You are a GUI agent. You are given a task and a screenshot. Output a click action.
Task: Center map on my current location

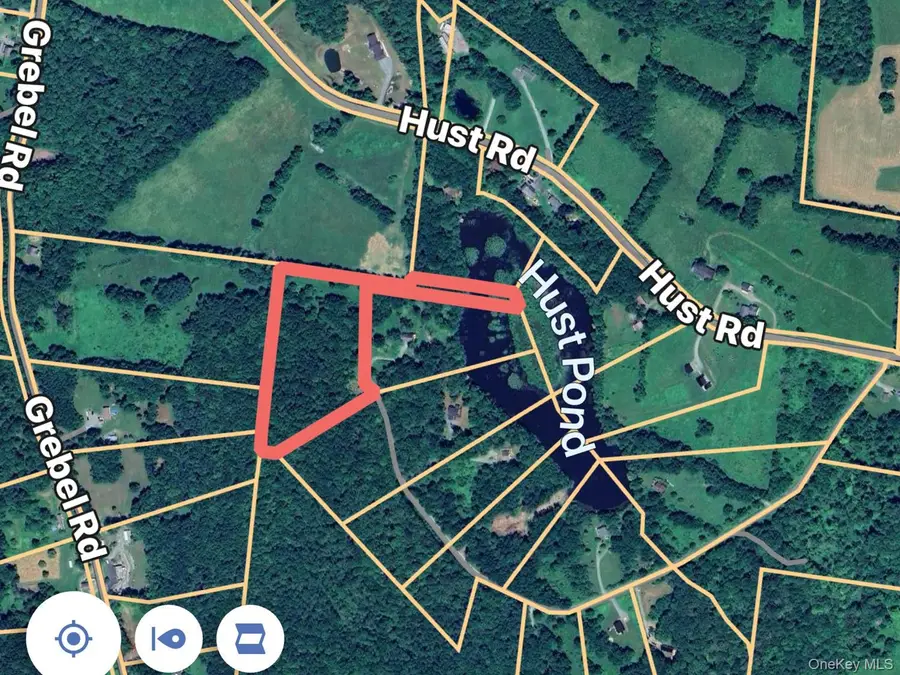[73, 637]
